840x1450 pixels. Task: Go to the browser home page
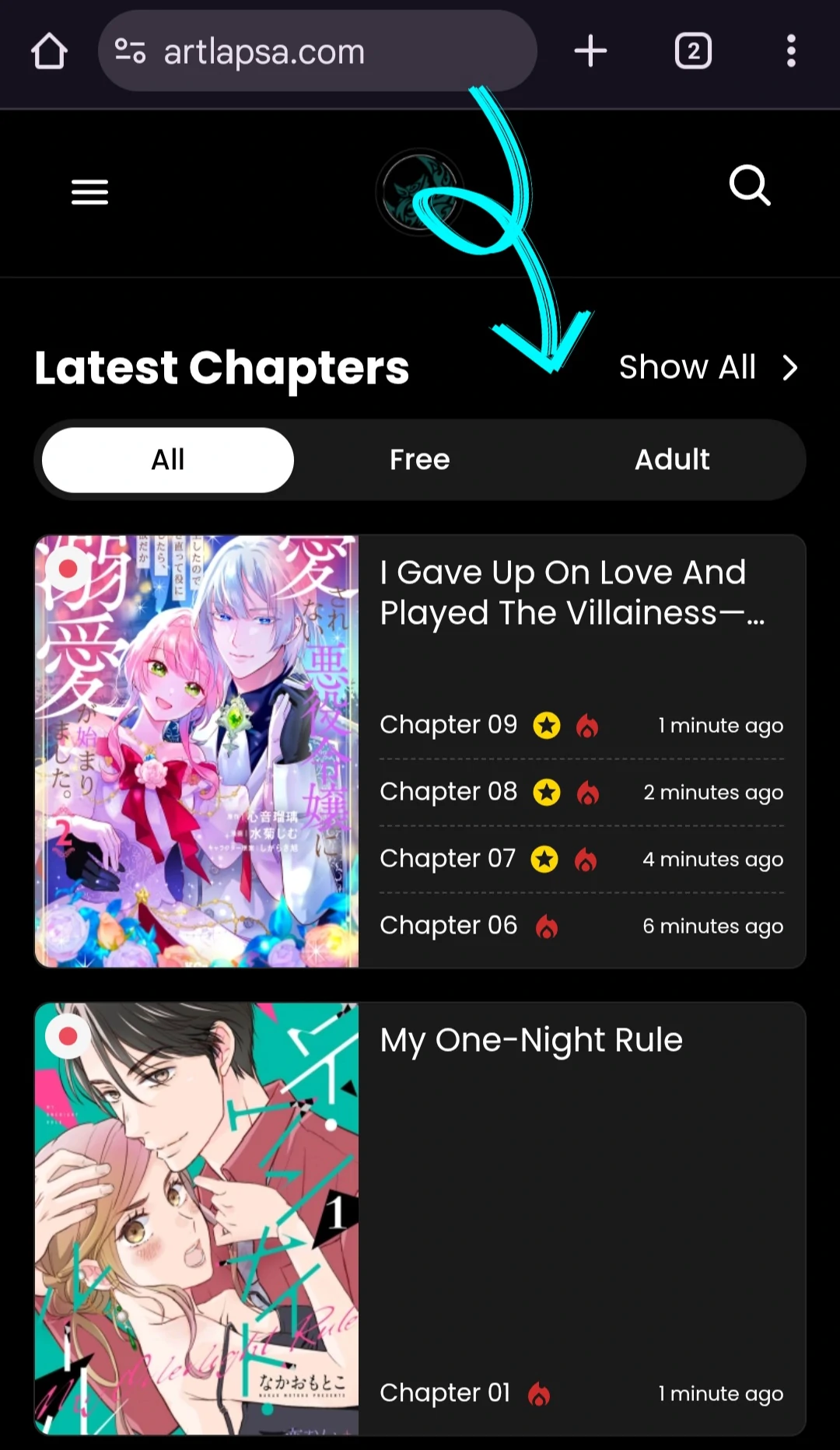(49, 51)
